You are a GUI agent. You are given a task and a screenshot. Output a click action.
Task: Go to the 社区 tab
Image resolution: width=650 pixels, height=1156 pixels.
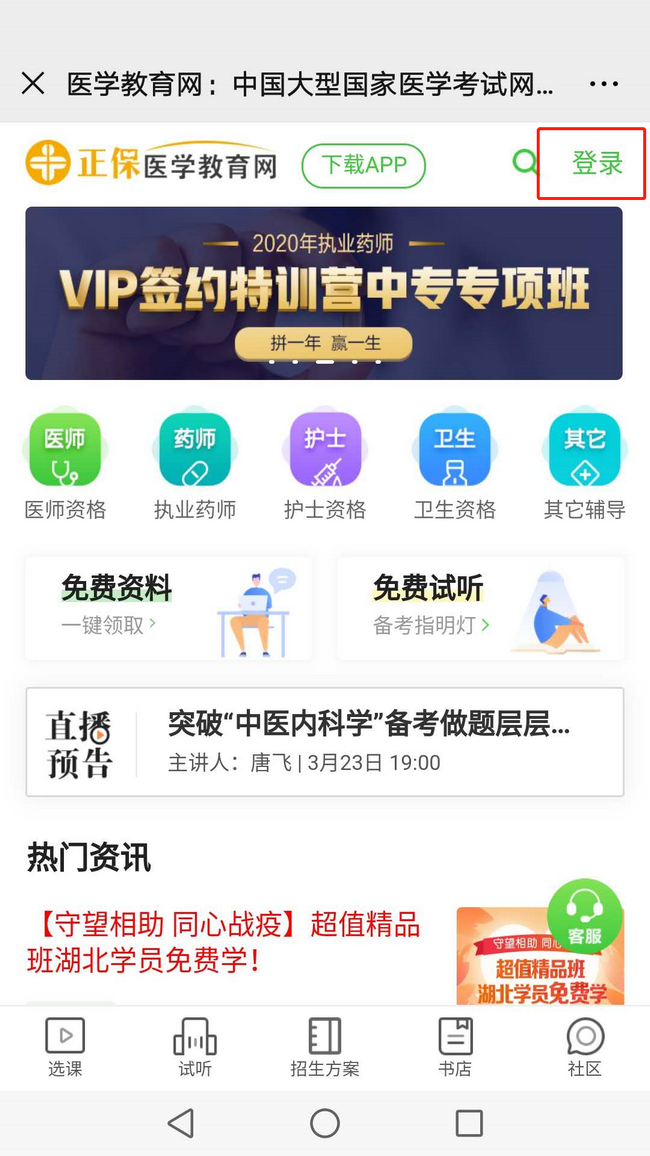(x=585, y=1047)
